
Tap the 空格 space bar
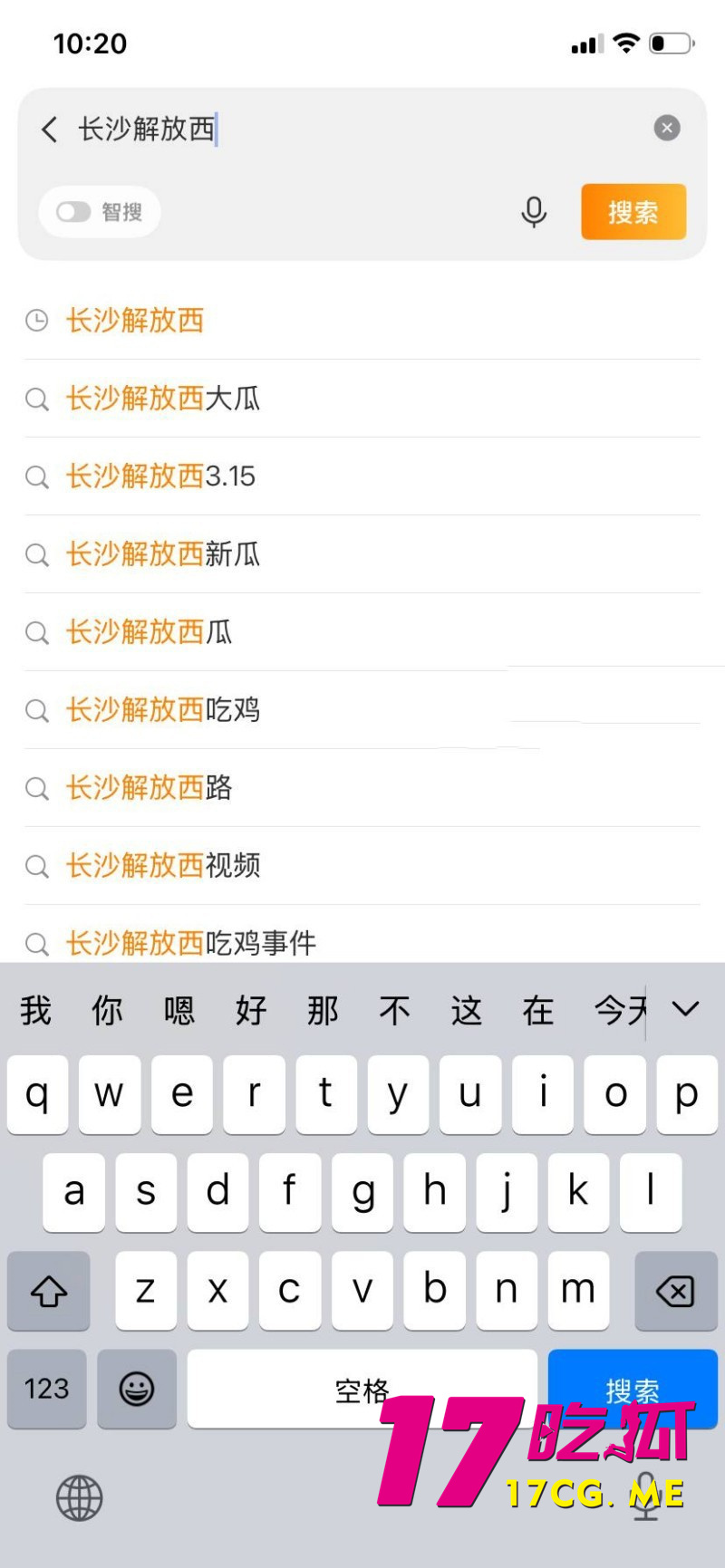coord(362,1389)
